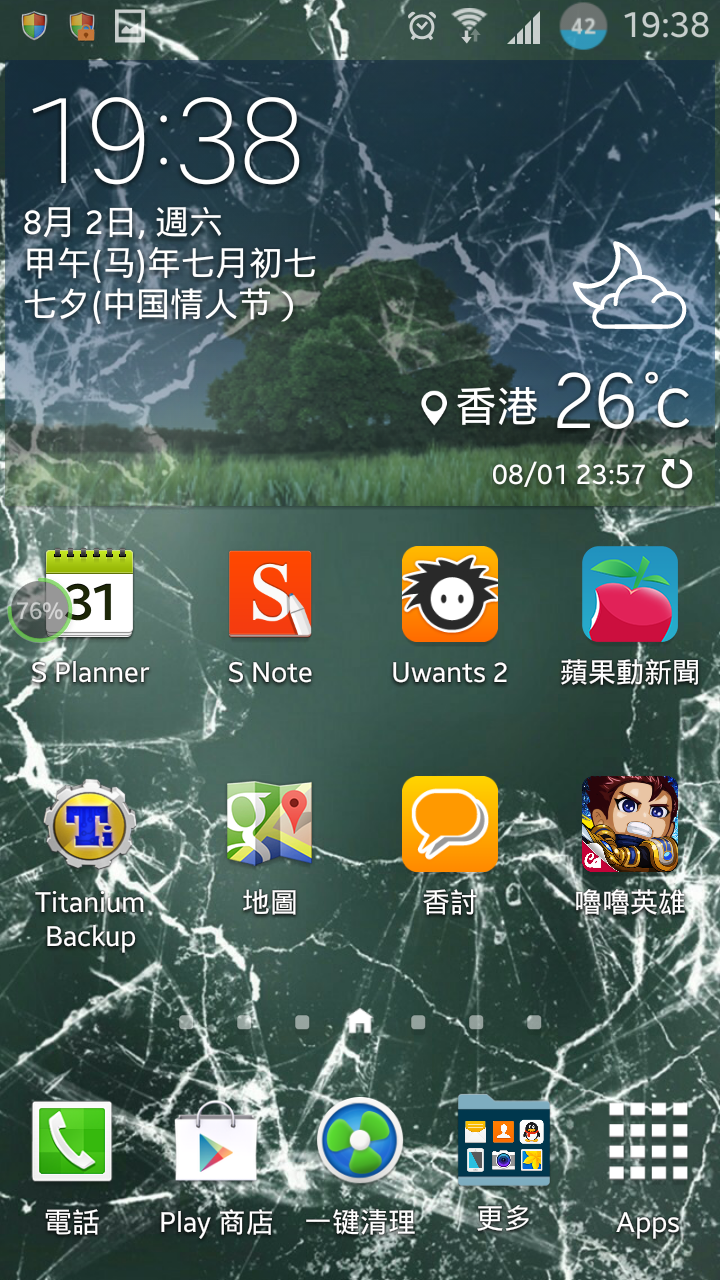720x1280 pixels.
Task: Launch the S Note app
Action: tap(270, 595)
